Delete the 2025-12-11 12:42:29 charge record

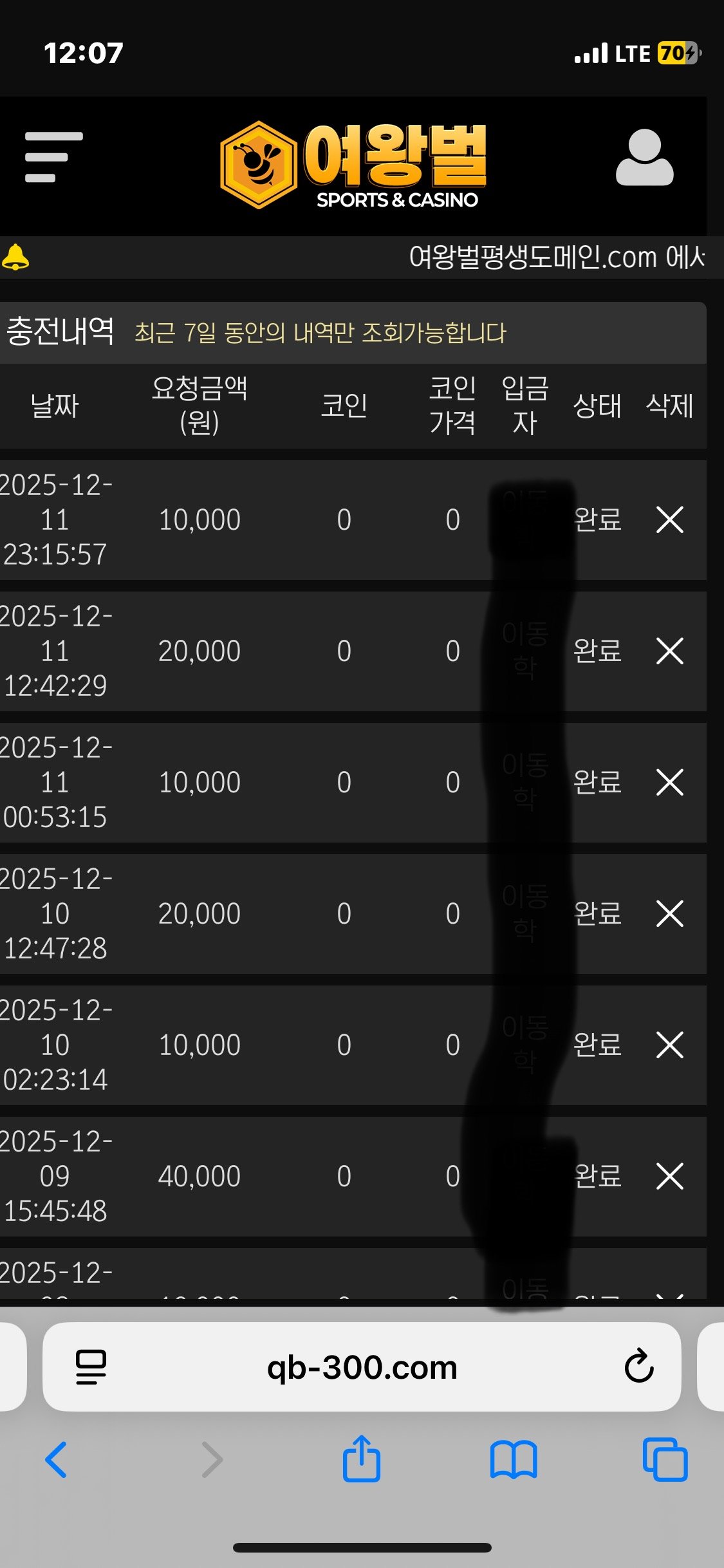669,651
